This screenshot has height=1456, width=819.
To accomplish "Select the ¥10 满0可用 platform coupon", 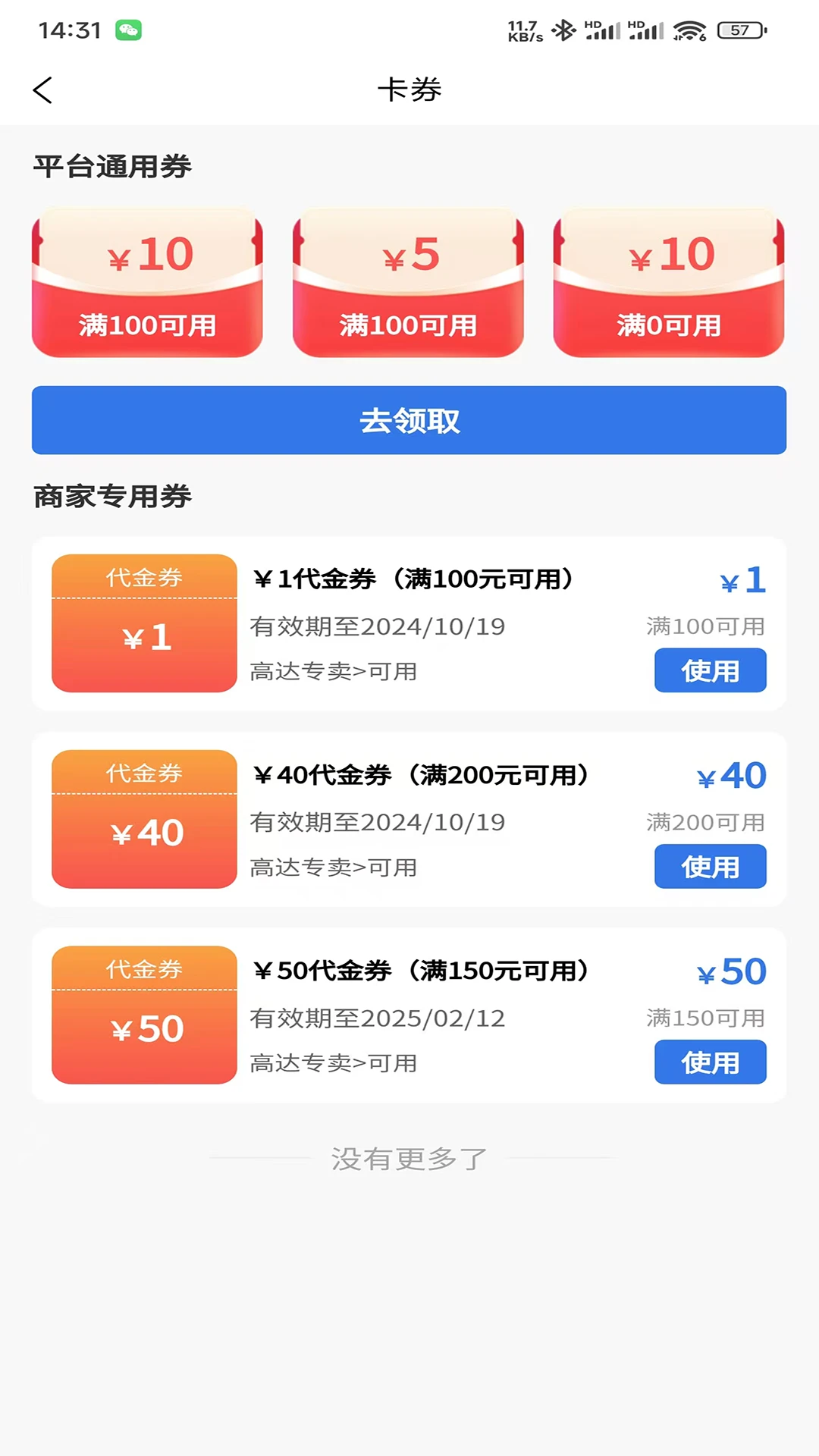I will [x=670, y=286].
